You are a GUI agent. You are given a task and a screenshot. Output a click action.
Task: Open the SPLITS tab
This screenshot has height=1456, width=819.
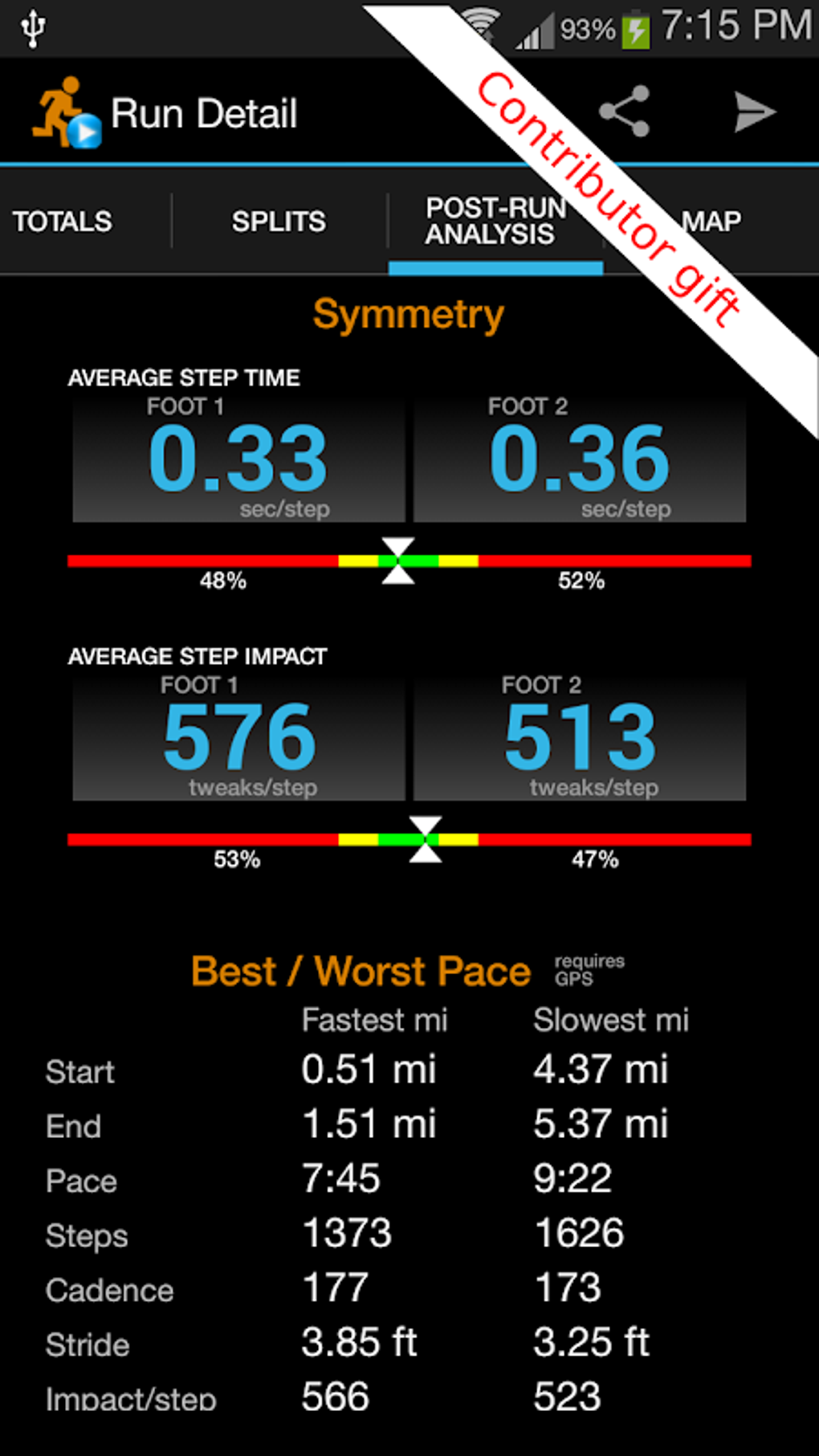279,221
